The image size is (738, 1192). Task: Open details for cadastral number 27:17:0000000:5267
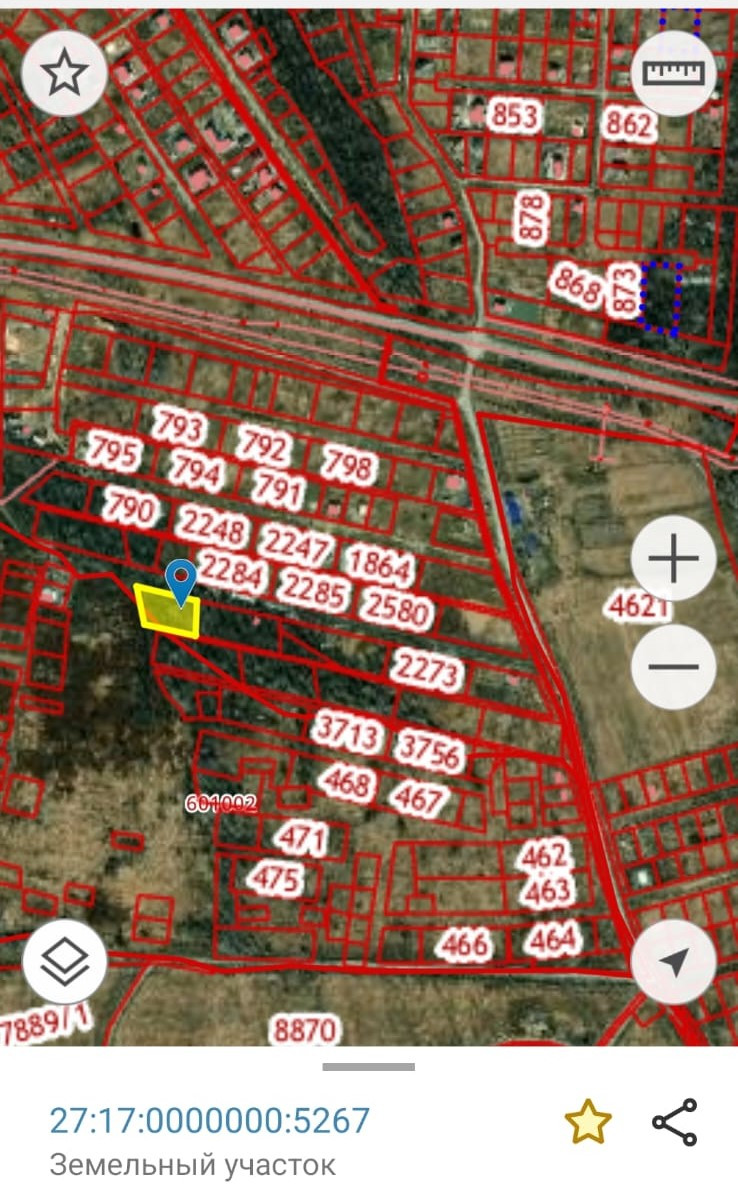[x=210, y=1121]
